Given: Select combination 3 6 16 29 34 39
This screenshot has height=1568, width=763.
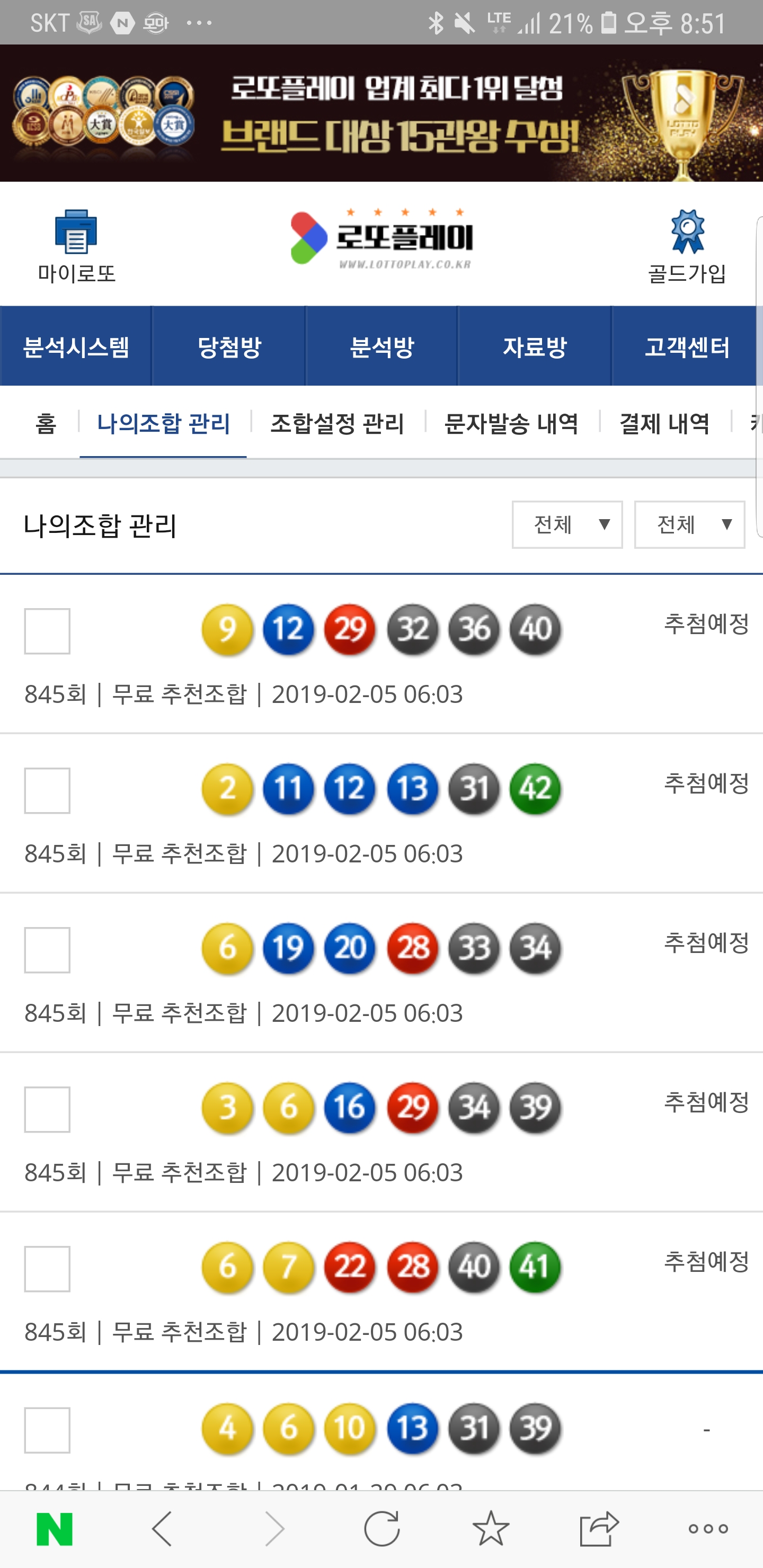Looking at the screenshot, I should 48,1110.
